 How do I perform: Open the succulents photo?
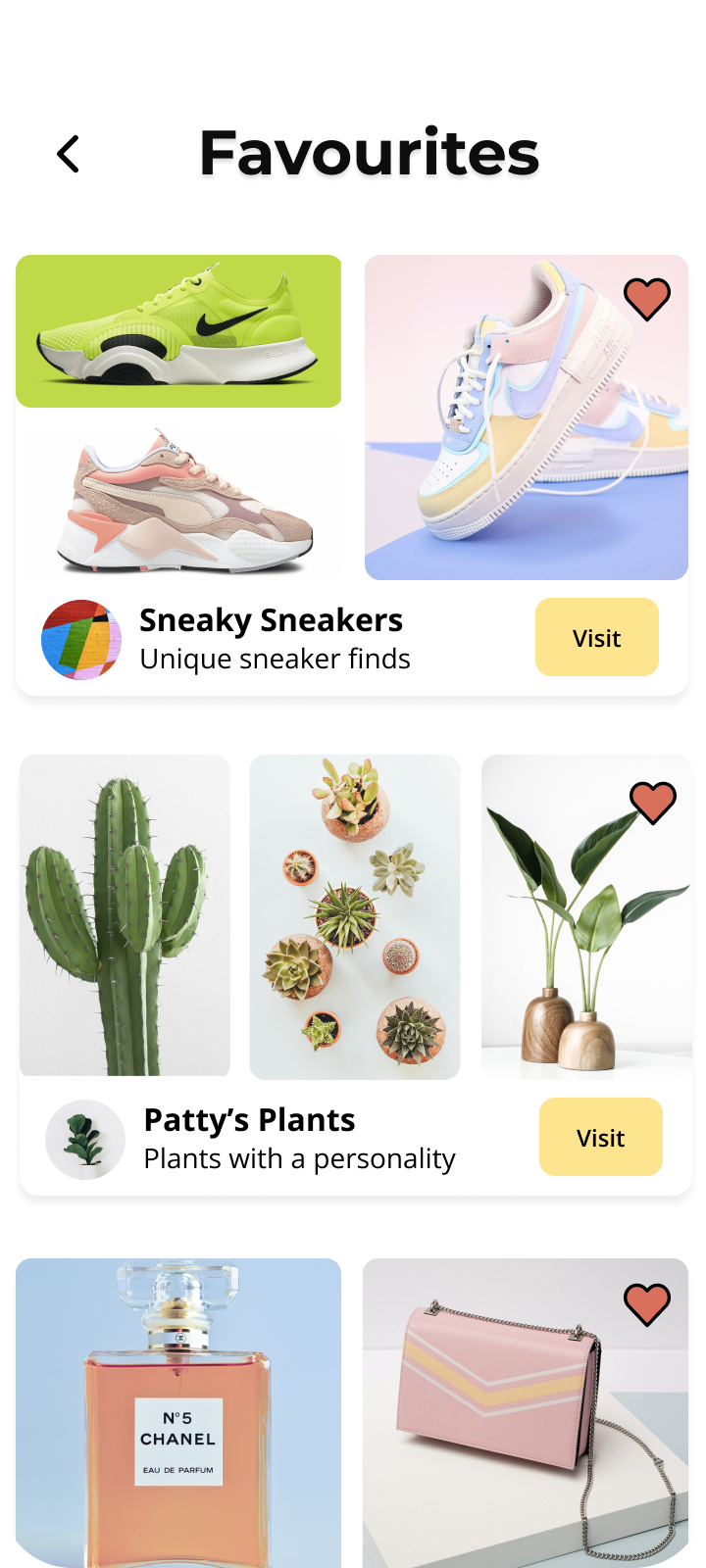click(355, 916)
